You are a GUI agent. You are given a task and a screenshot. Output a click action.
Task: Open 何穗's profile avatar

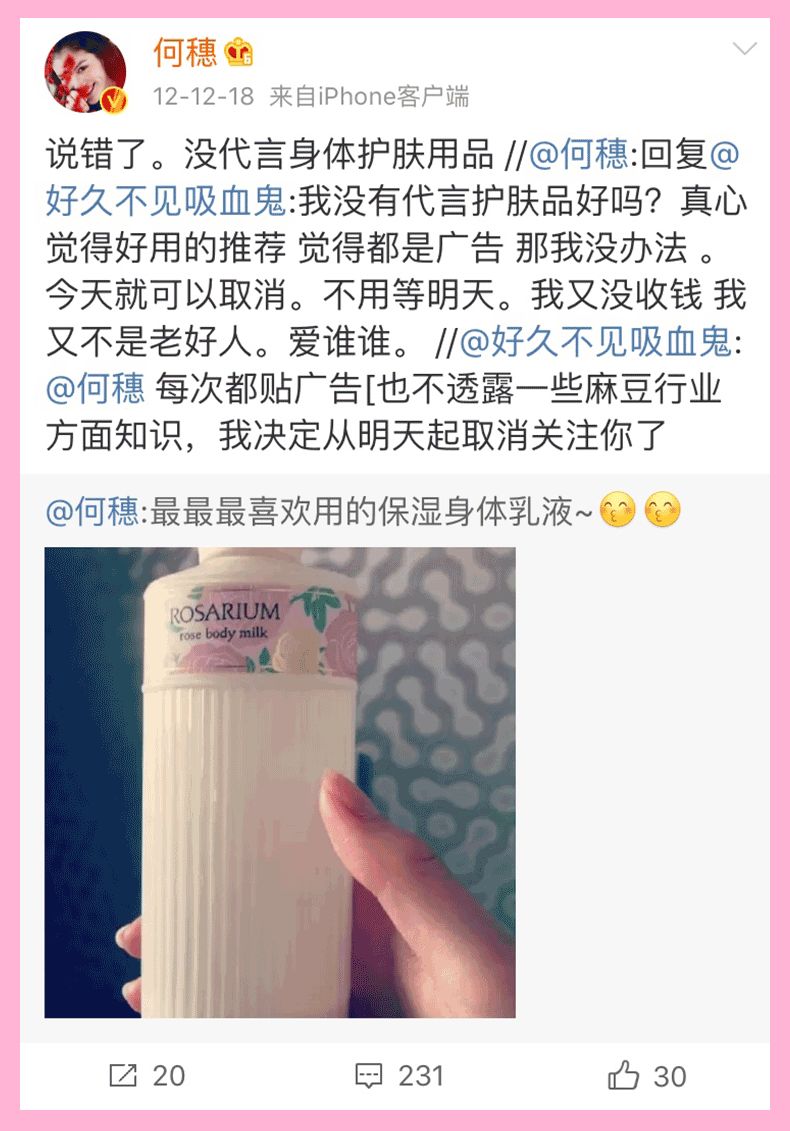pyautogui.click(x=85, y=72)
